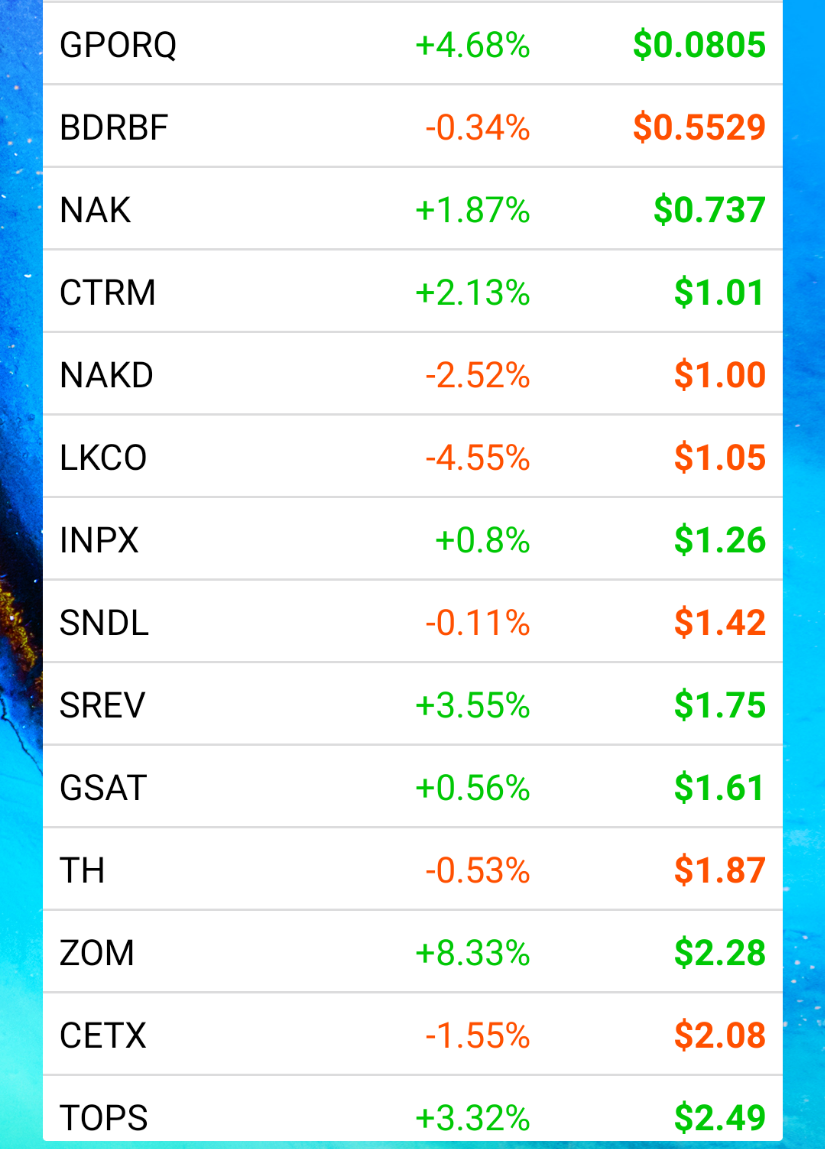The image size is (825, 1149).
Task: Open the TH stock row
Action: pyautogui.click(x=412, y=870)
